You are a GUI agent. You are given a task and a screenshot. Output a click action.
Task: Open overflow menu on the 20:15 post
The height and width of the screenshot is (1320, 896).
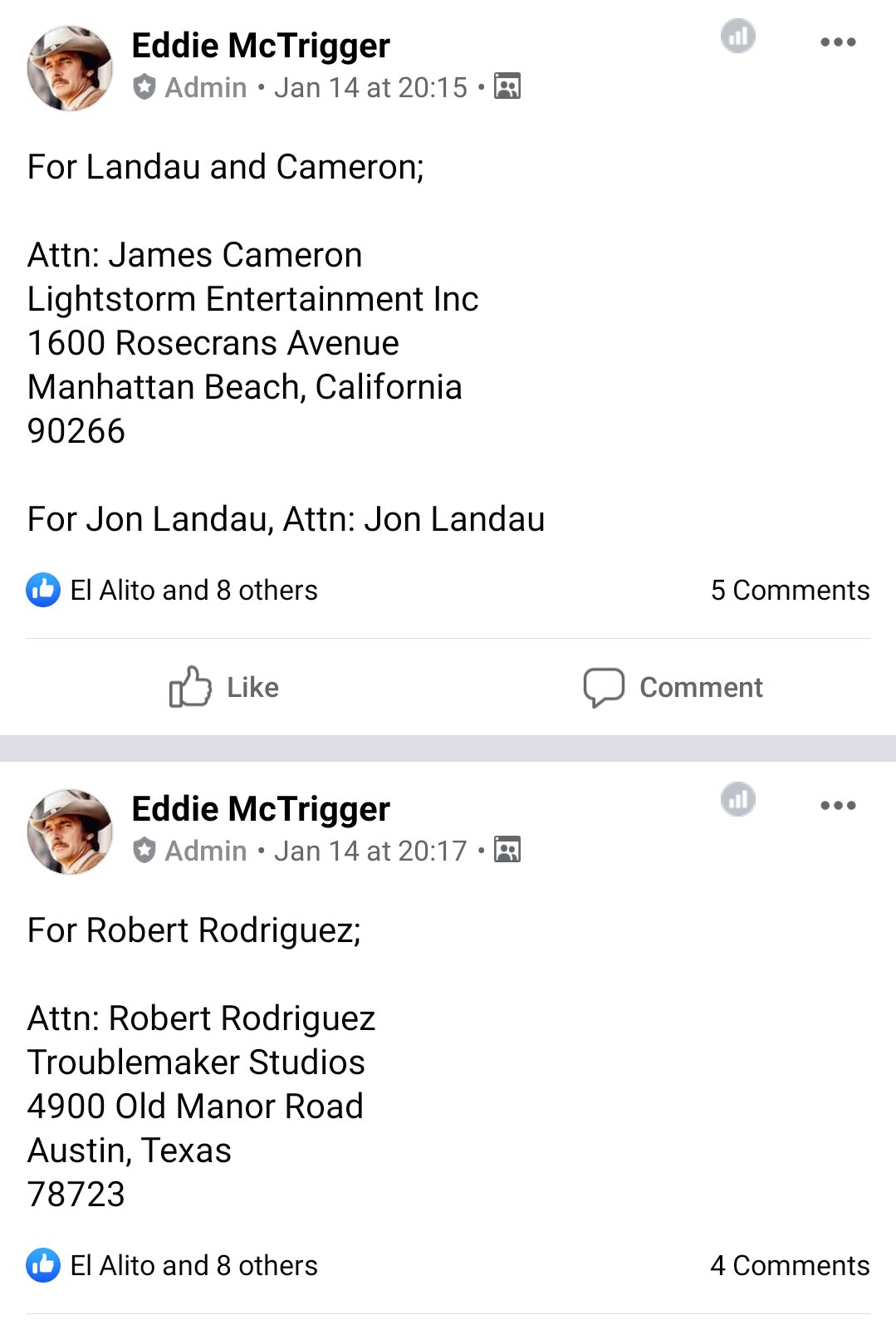(837, 42)
